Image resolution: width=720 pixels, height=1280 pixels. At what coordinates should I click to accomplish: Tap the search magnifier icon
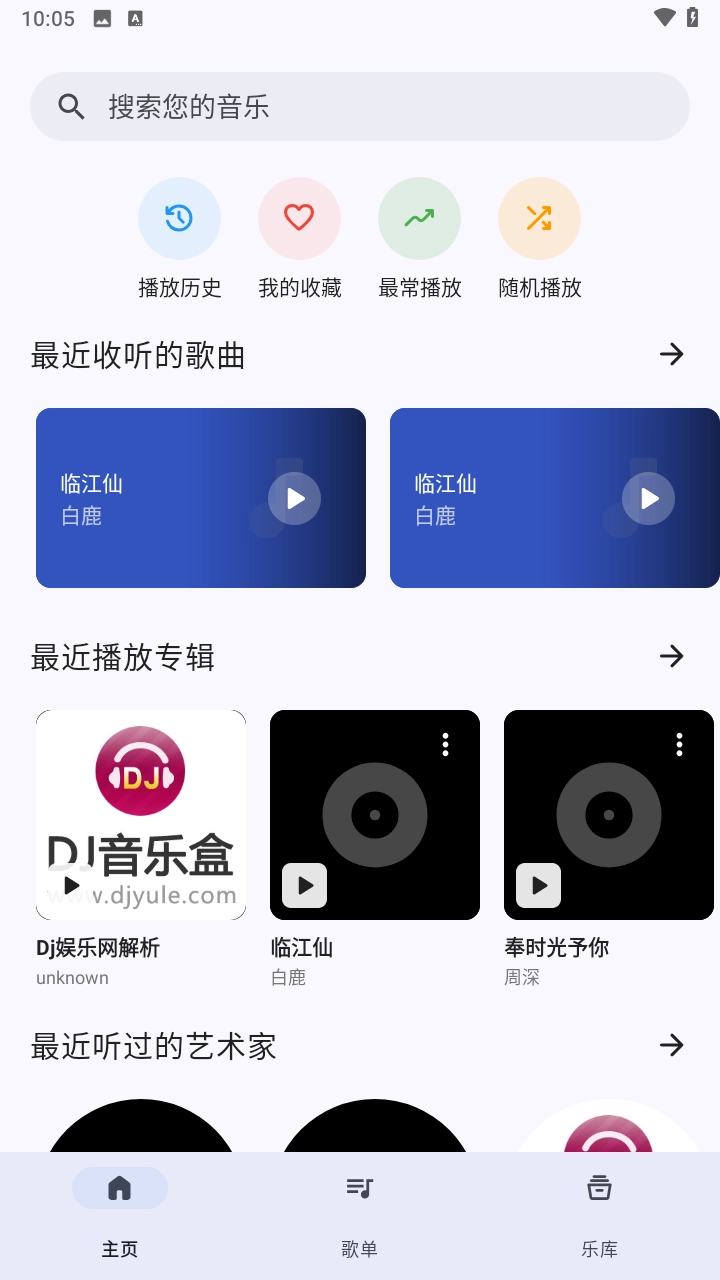click(x=70, y=106)
